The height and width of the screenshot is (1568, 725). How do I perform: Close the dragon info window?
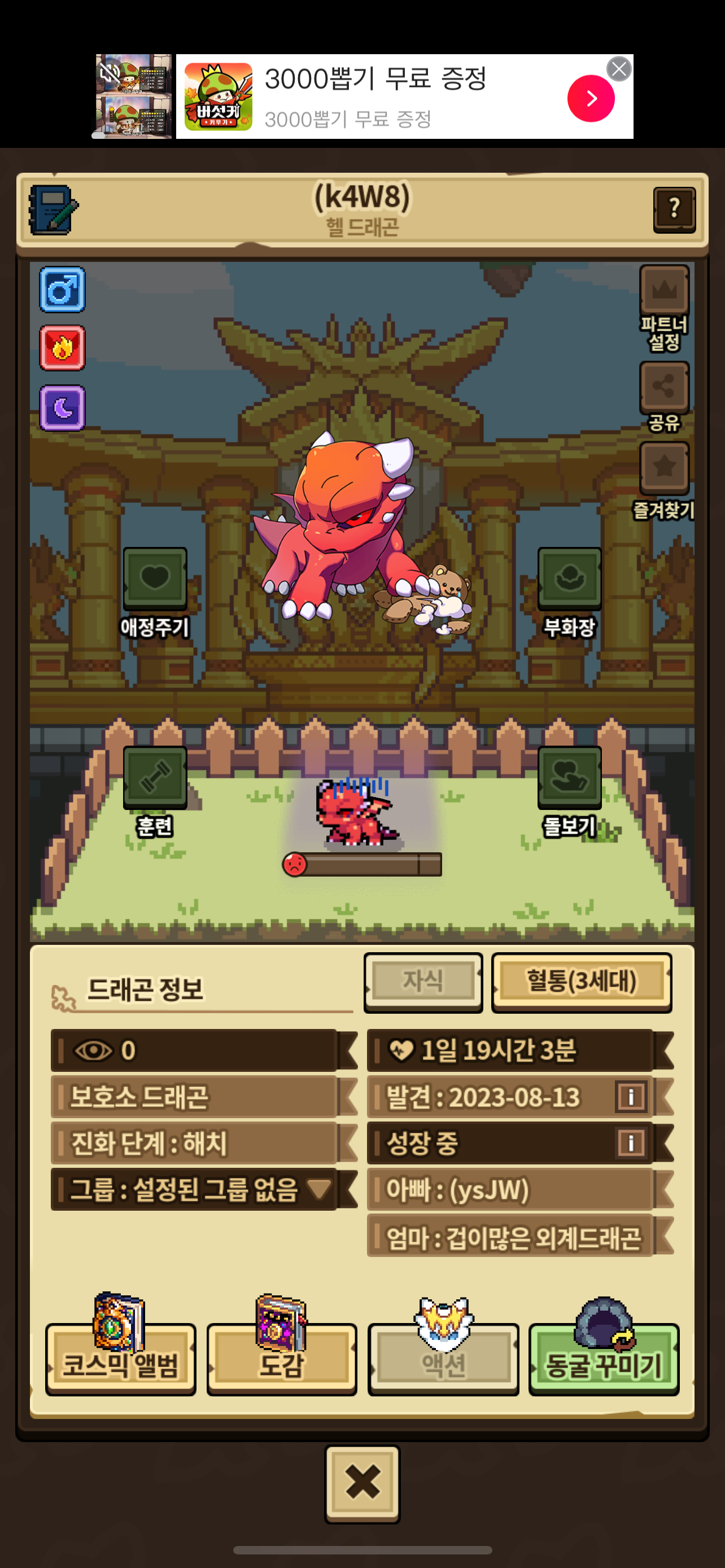tap(362, 1483)
